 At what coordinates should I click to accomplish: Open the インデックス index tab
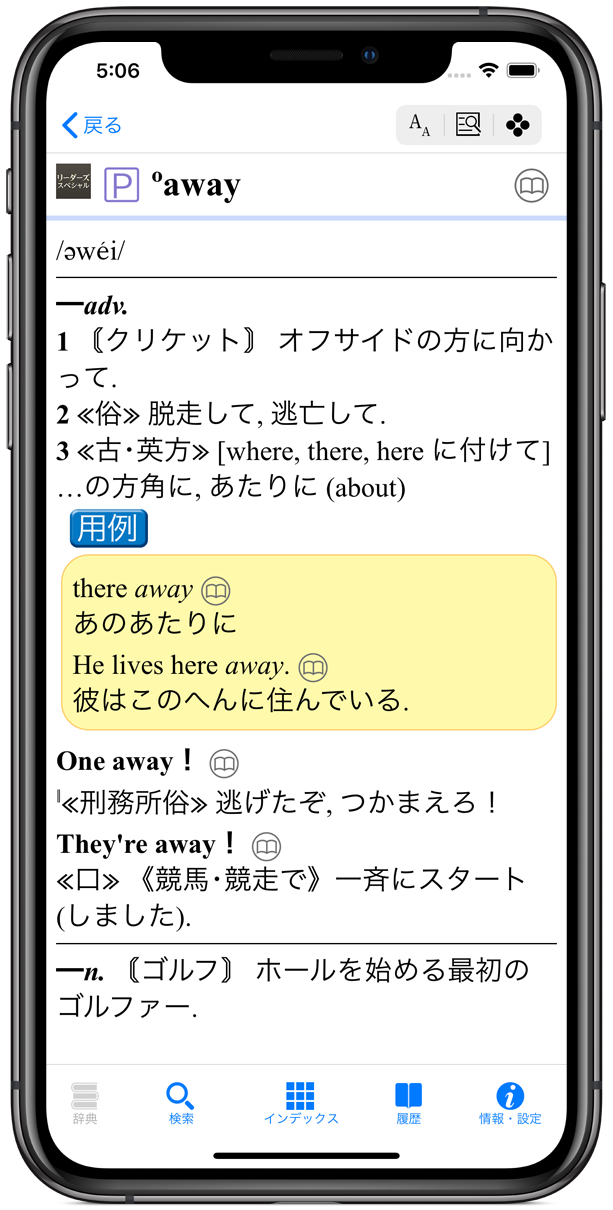coord(300,1103)
